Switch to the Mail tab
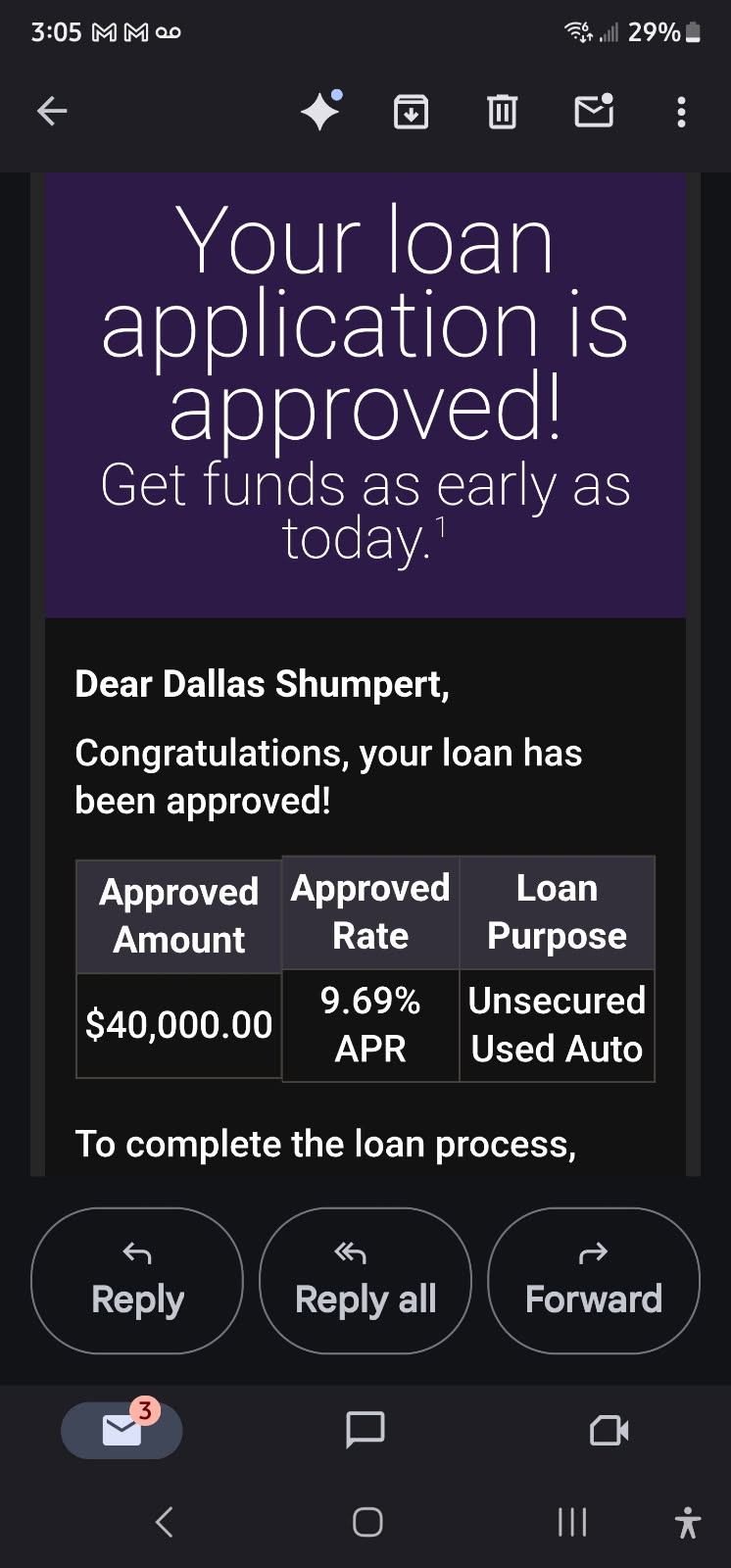731x1568 pixels. tap(122, 1430)
